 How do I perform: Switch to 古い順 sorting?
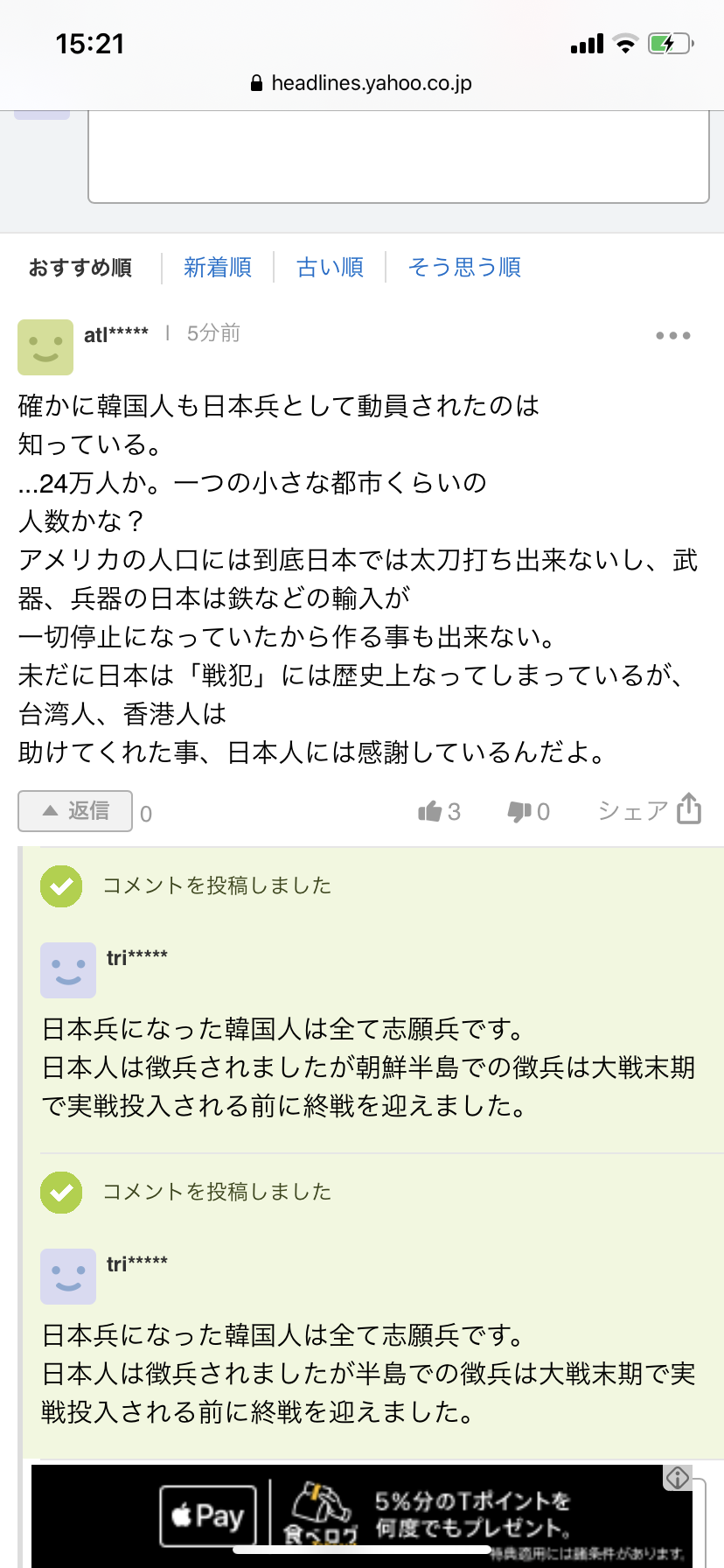(330, 268)
